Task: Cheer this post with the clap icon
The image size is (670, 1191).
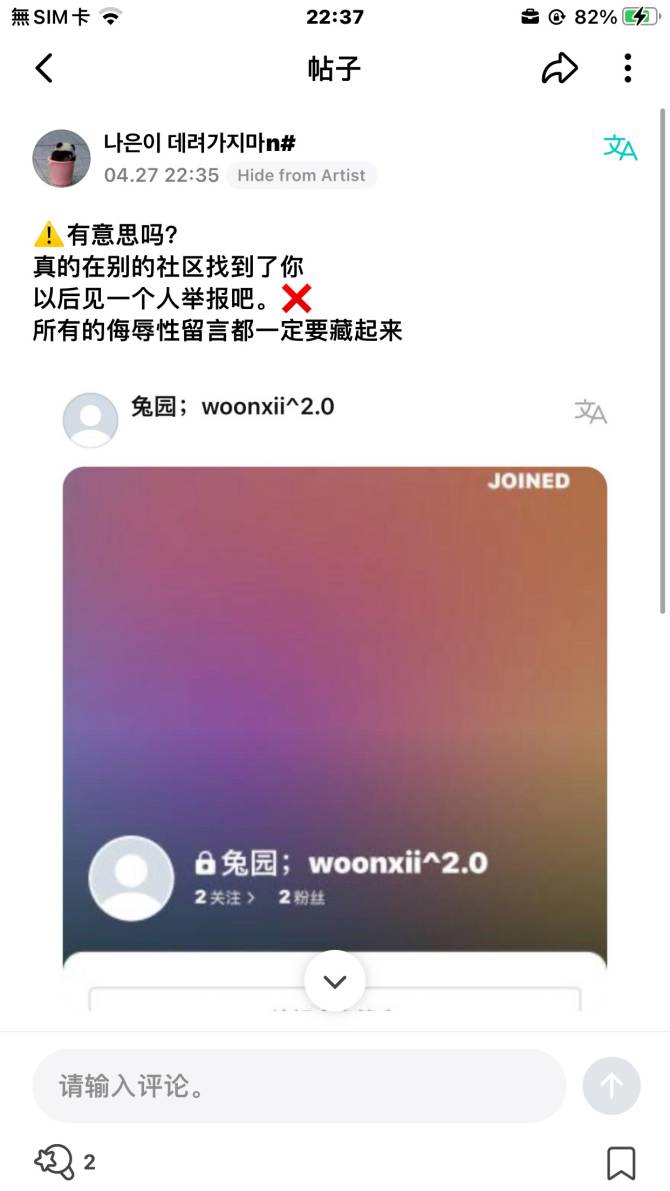Action: [54, 1162]
